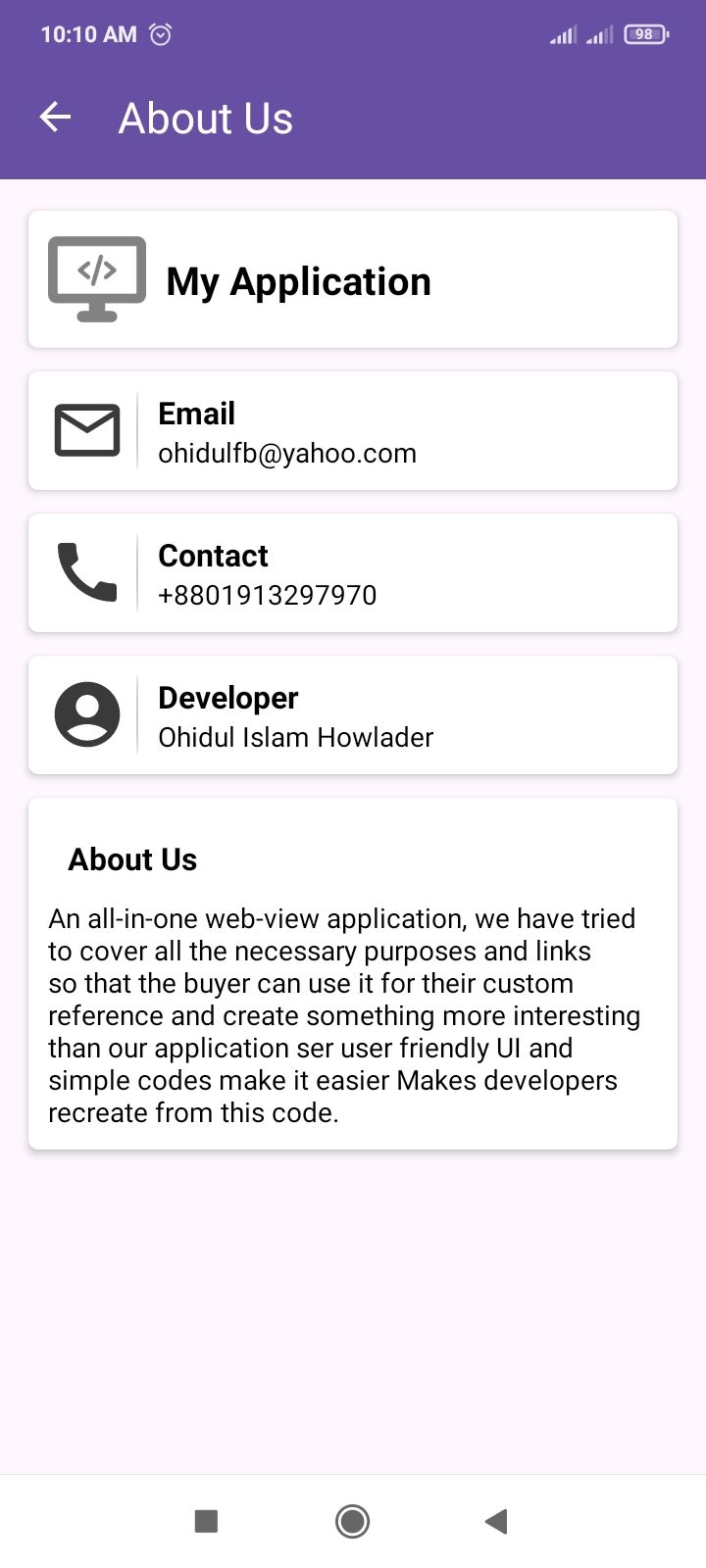Screen dimensions: 706x1568
Task: Tap the Contact phone number card
Action: pyautogui.click(x=353, y=573)
